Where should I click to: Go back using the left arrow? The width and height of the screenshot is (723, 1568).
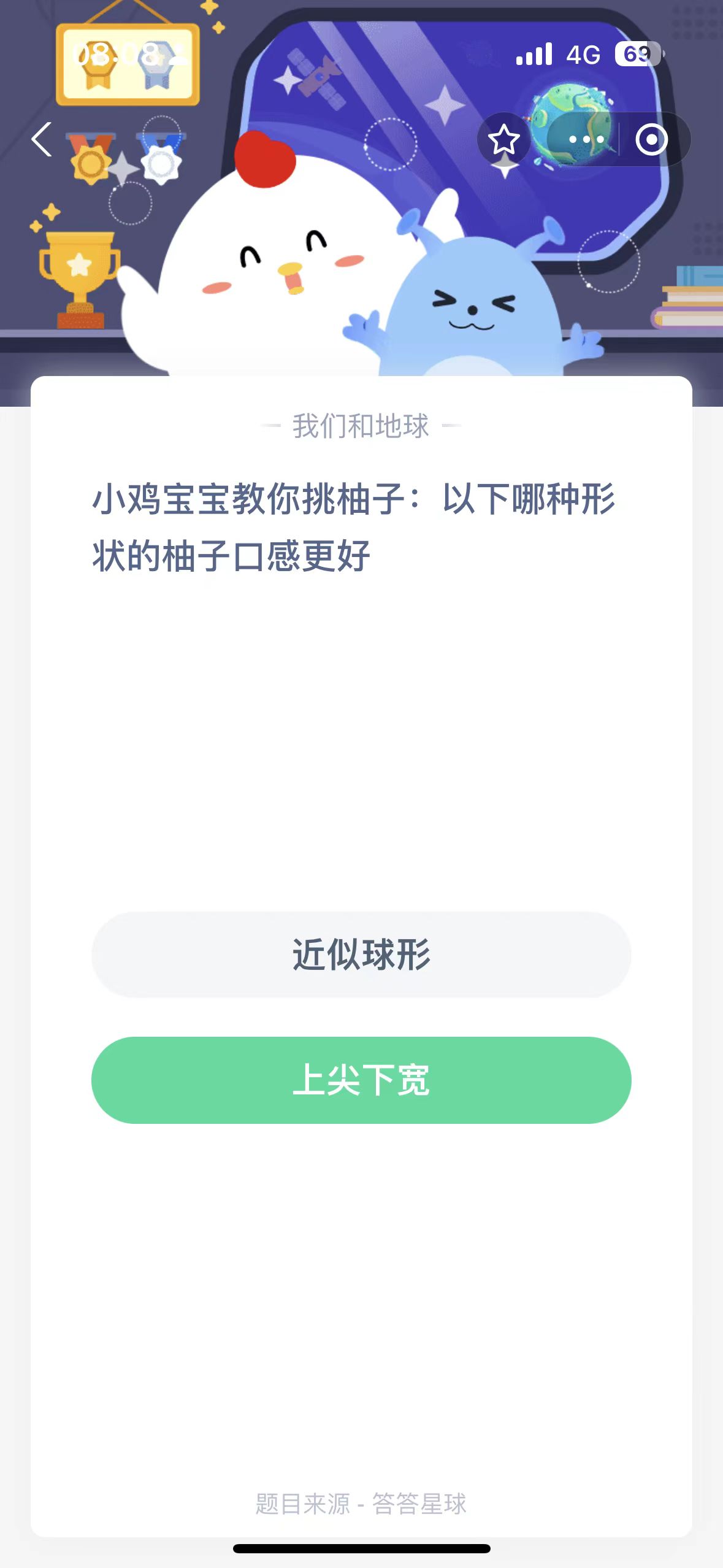[x=42, y=140]
